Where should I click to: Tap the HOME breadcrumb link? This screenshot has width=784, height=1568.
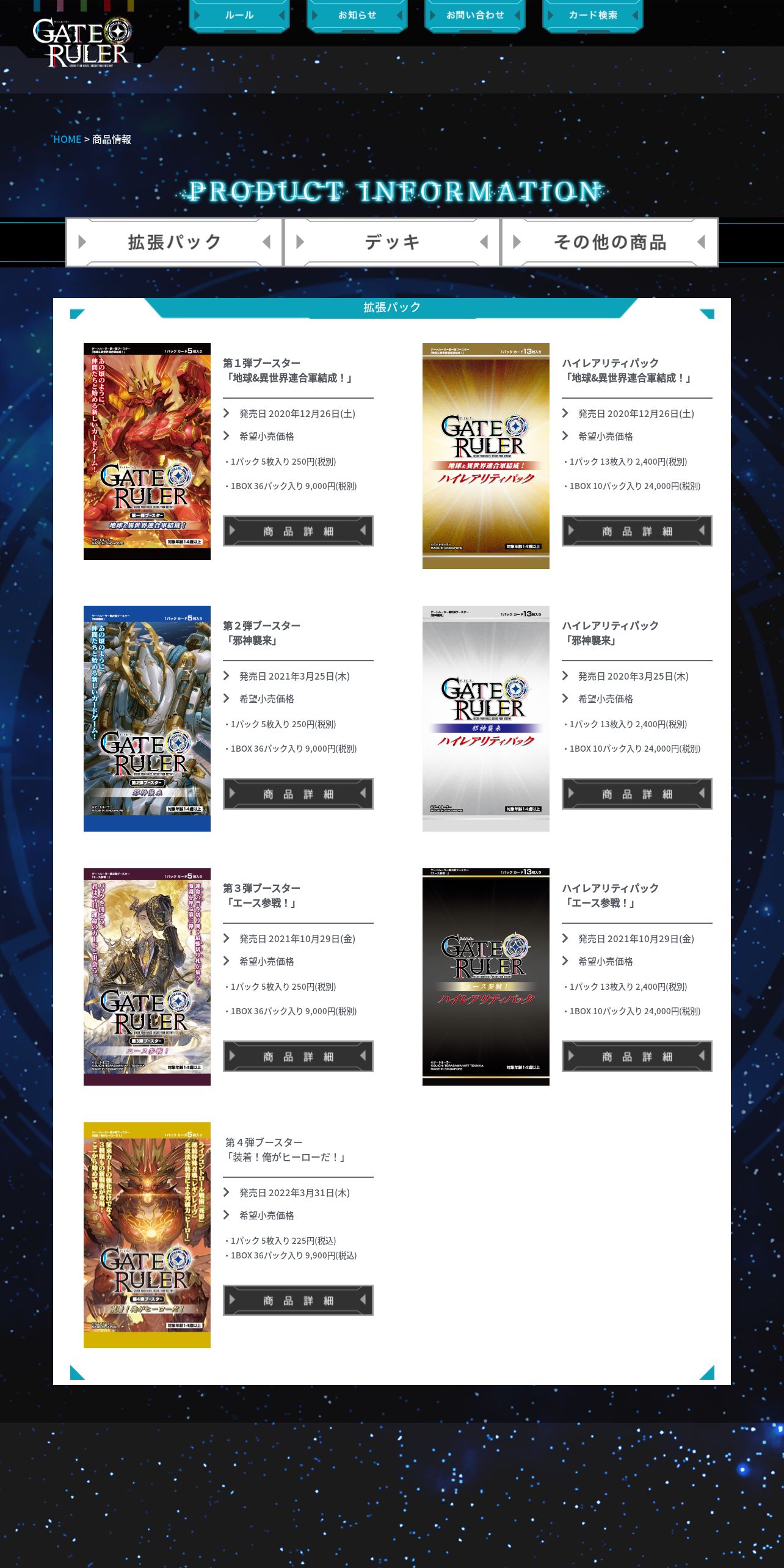click(x=67, y=139)
